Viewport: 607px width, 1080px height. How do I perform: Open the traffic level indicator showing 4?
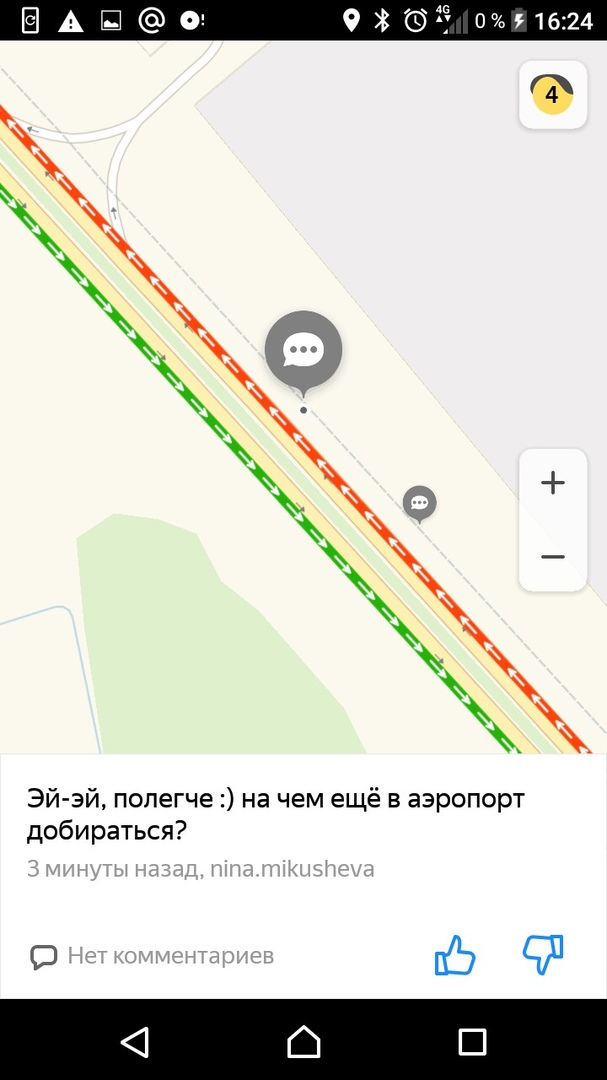click(552, 95)
